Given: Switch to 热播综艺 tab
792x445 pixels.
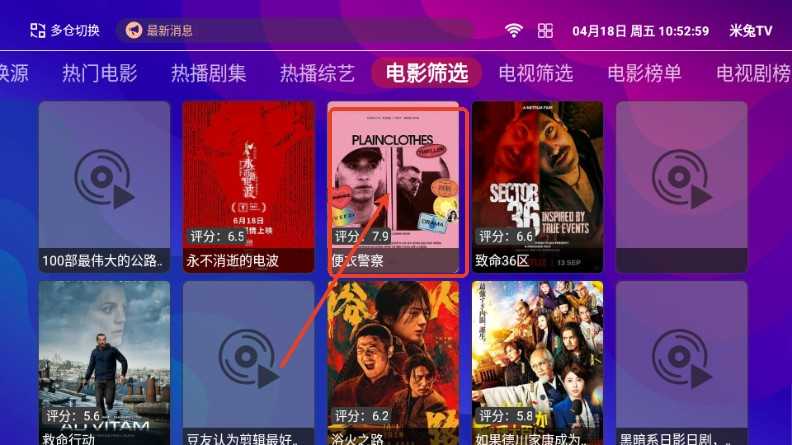Looking at the screenshot, I should point(317,73).
